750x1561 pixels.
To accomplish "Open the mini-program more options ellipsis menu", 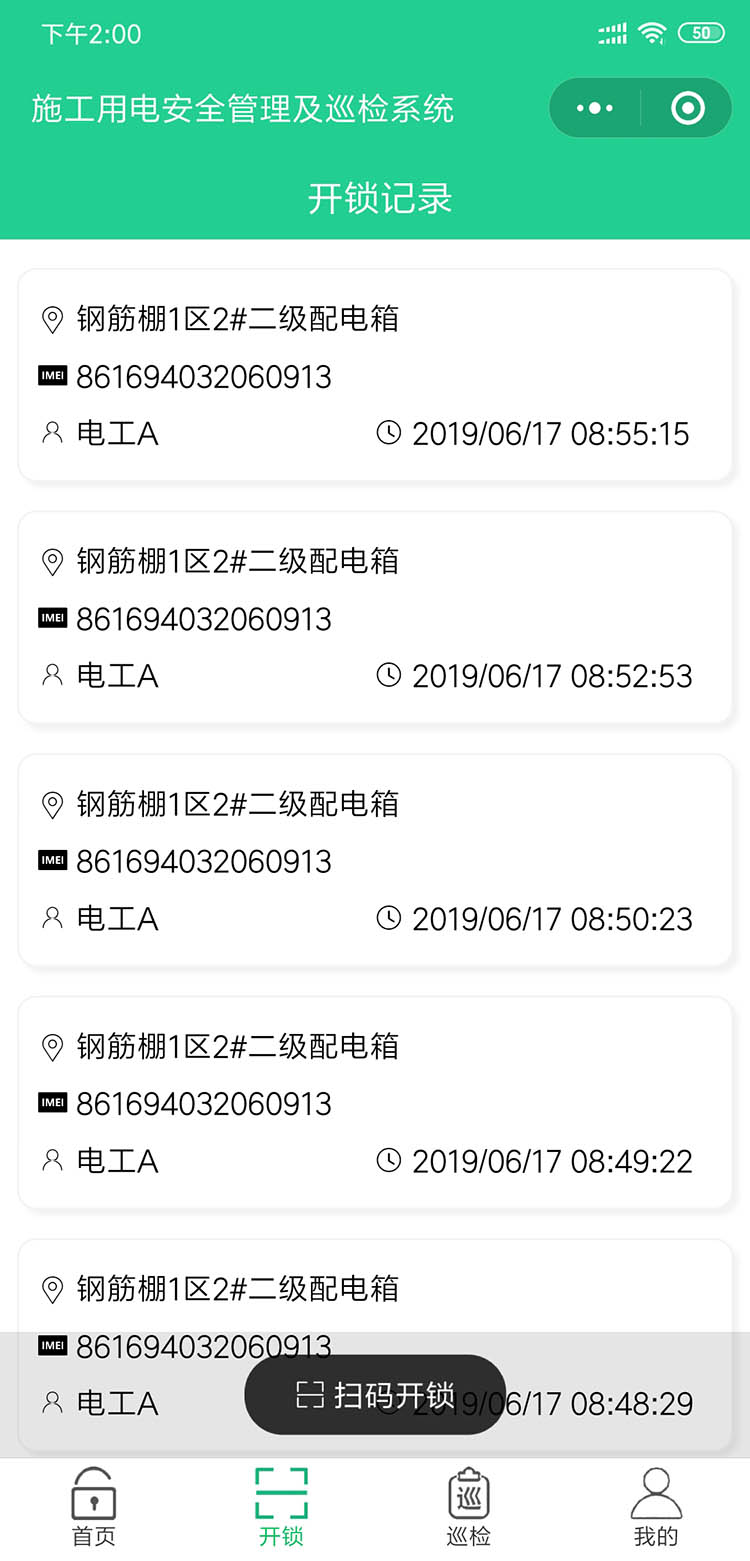I will pyautogui.click(x=594, y=107).
